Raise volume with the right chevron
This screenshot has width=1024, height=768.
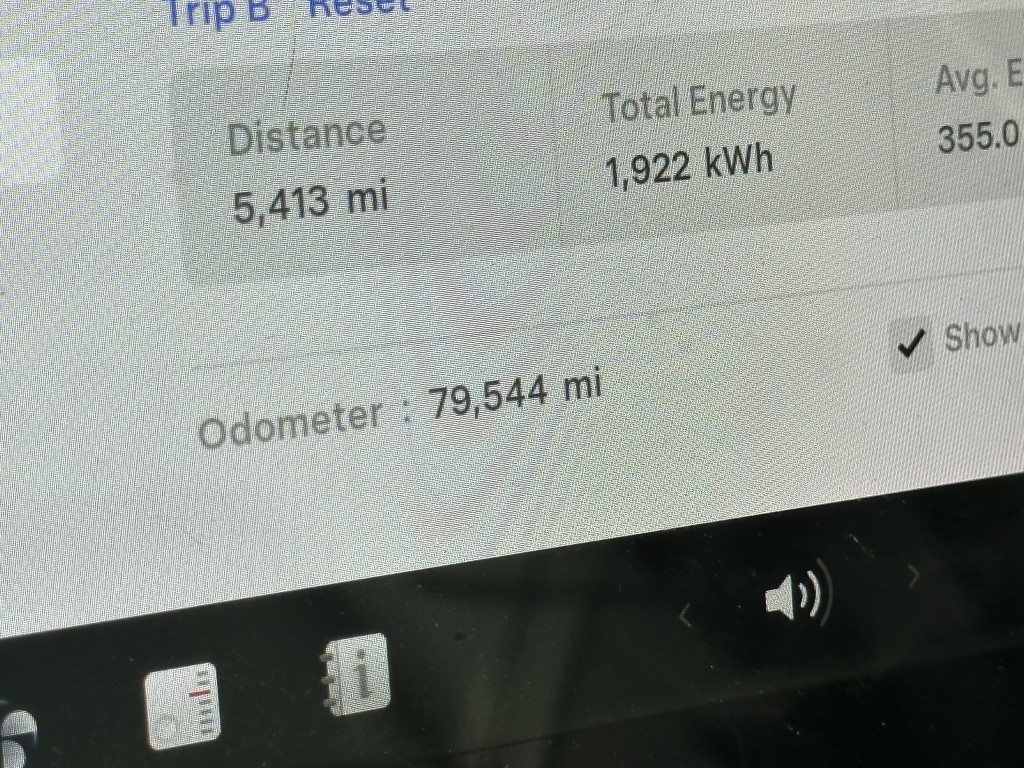912,574
